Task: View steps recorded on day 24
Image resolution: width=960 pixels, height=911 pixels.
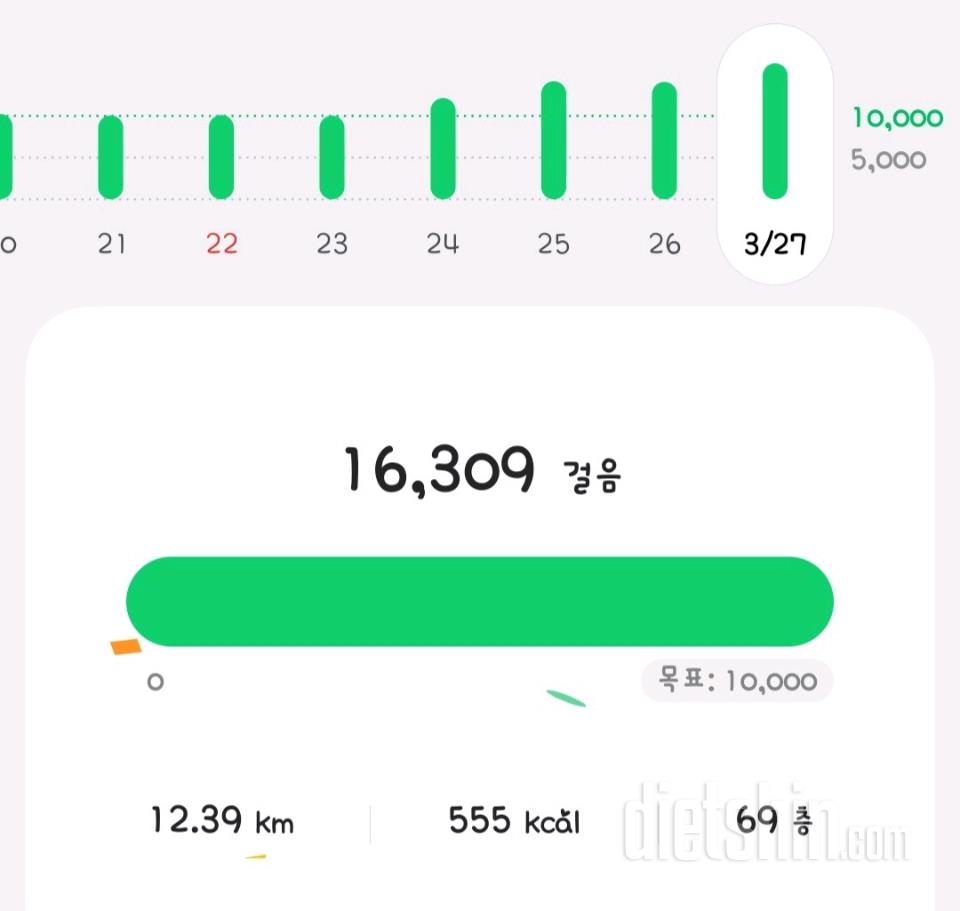Action: (443, 148)
